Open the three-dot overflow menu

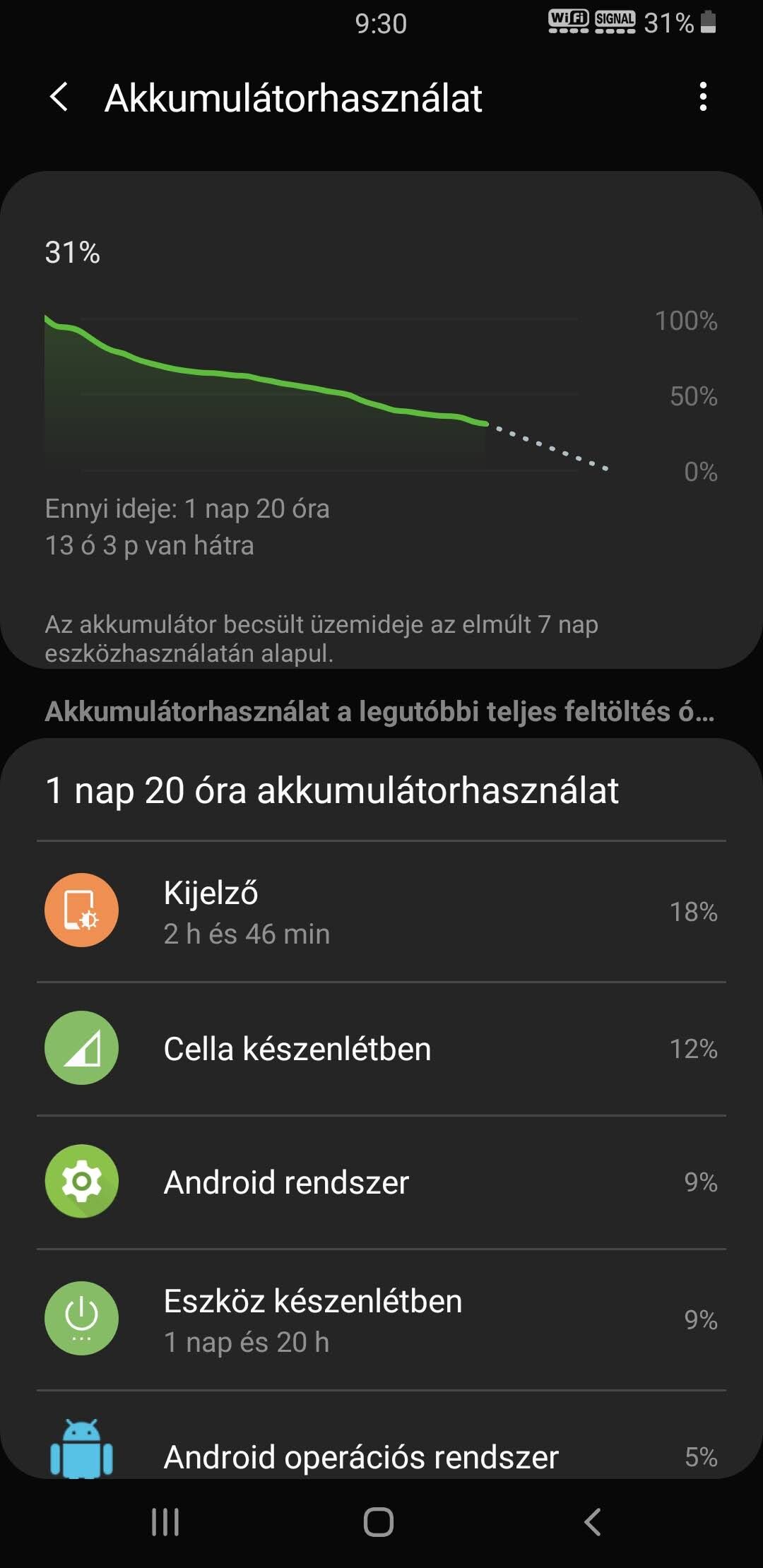click(x=702, y=97)
